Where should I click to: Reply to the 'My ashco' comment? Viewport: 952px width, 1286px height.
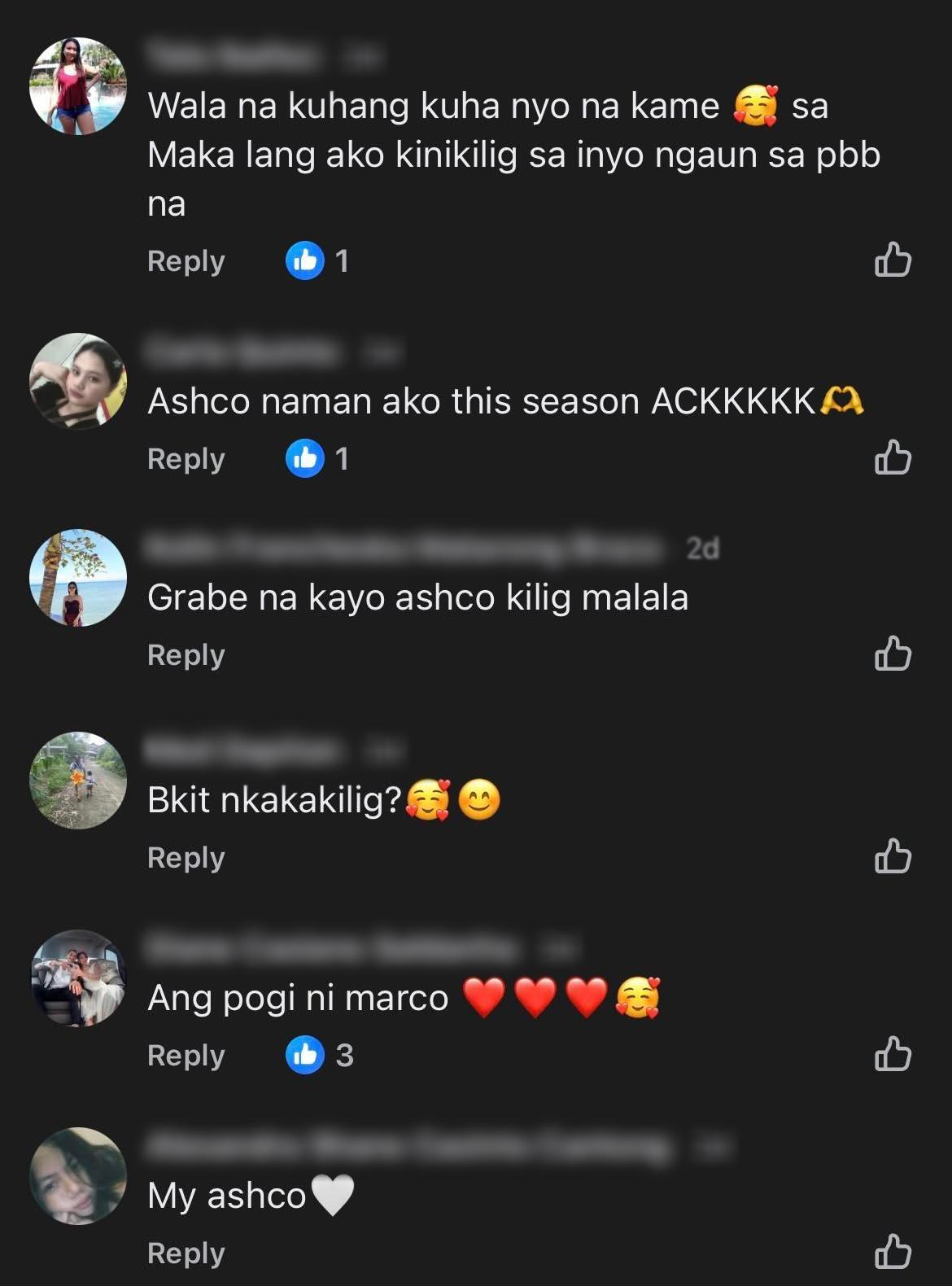point(186,1253)
